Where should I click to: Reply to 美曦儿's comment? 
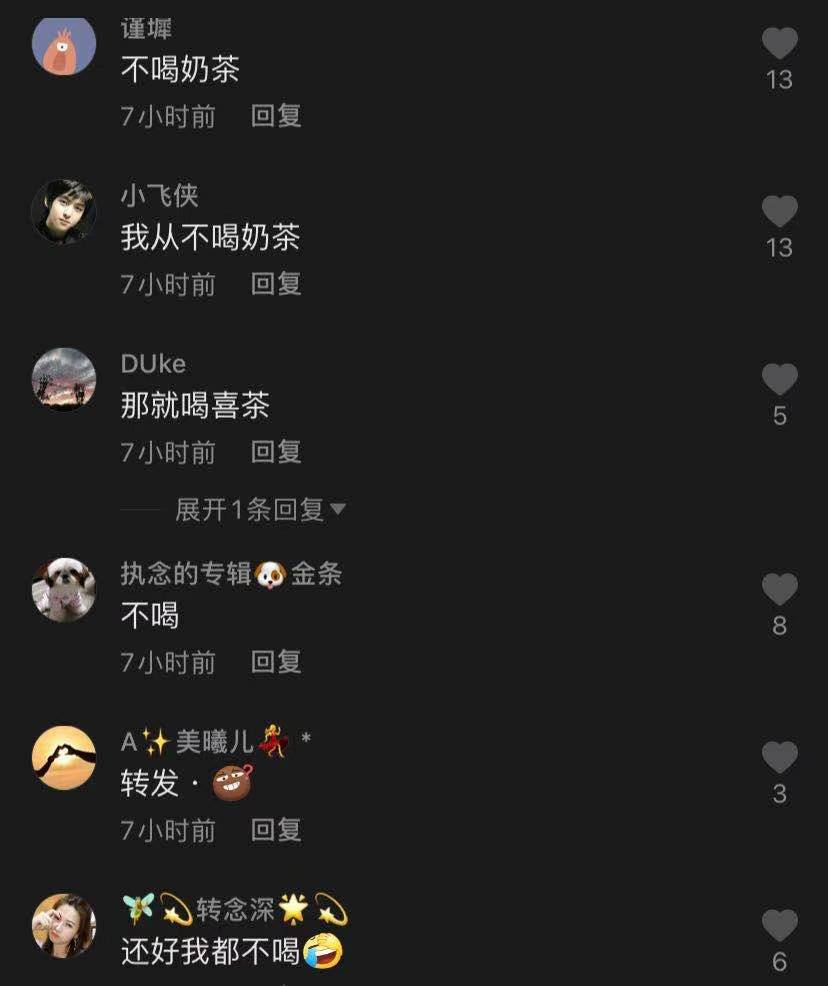[x=276, y=831]
